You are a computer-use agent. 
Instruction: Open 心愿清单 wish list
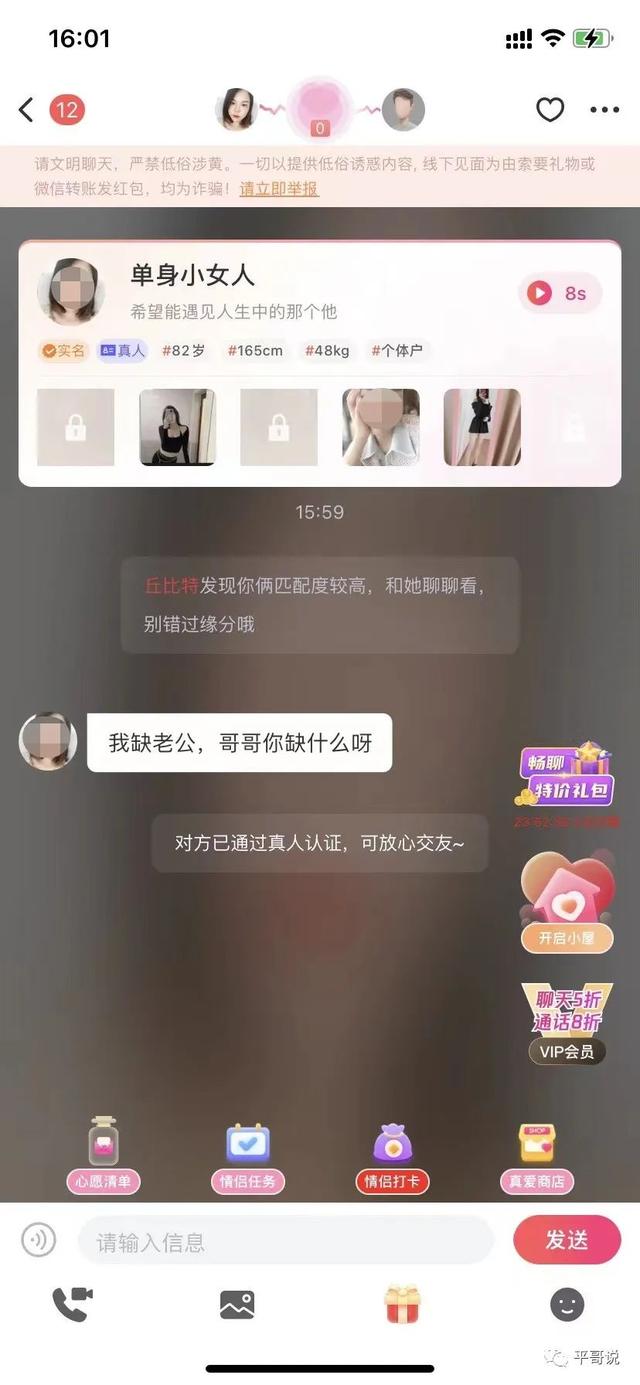(x=103, y=1157)
